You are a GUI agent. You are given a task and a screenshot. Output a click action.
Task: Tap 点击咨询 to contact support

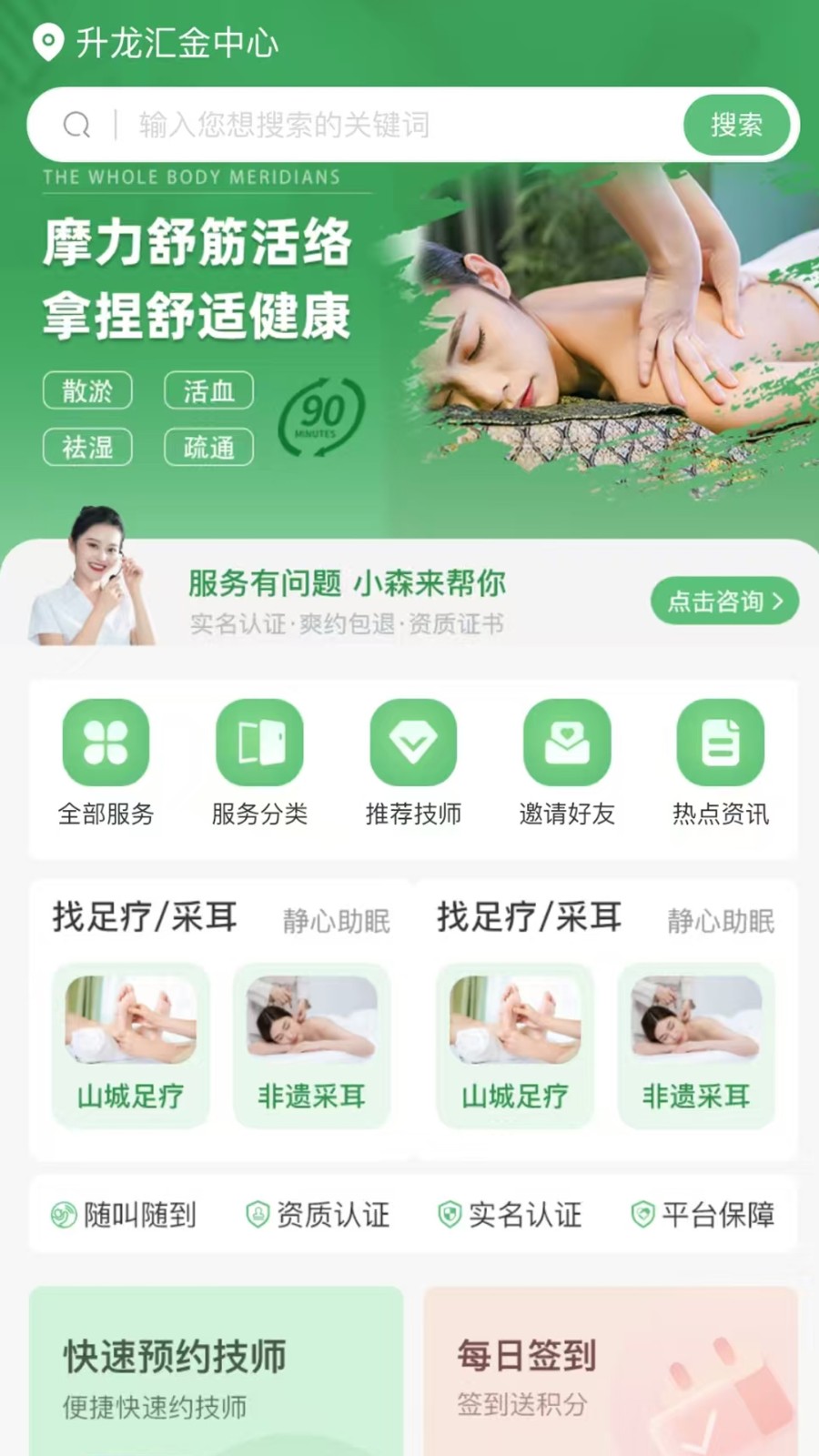[x=724, y=601]
